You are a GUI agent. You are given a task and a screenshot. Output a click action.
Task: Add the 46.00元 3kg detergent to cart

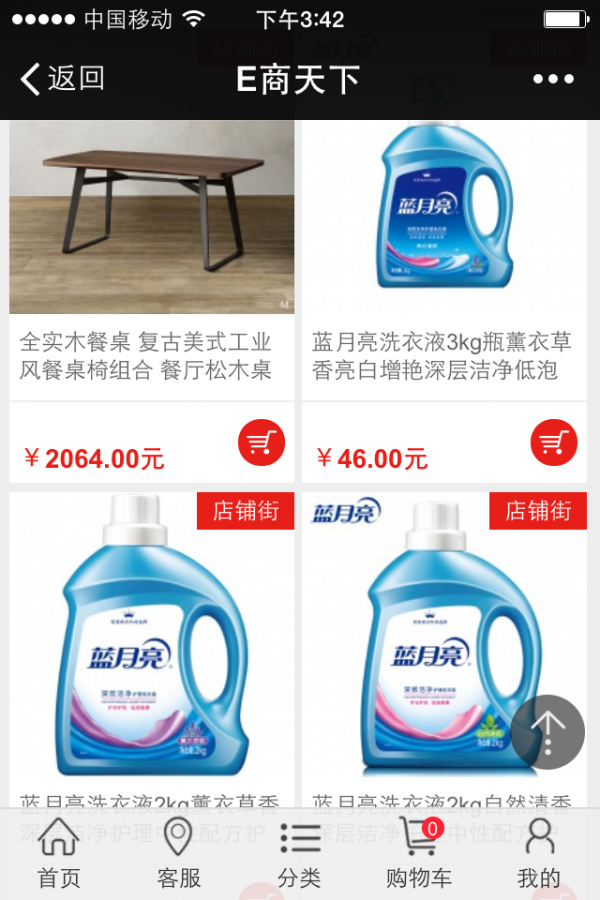554,442
